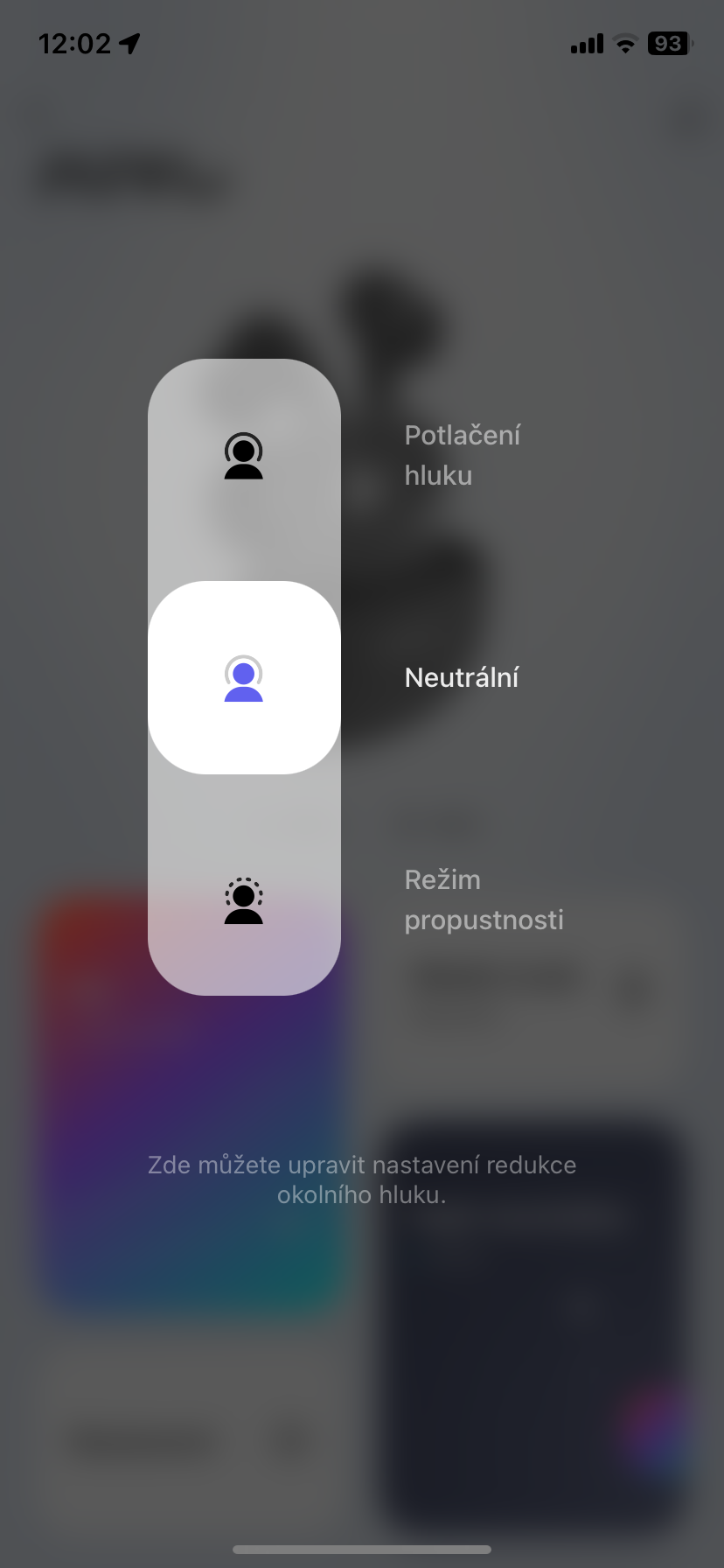The height and width of the screenshot is (1568, 724).
Task: Choose the Neutrální sound mode
Action: (244, 678)
